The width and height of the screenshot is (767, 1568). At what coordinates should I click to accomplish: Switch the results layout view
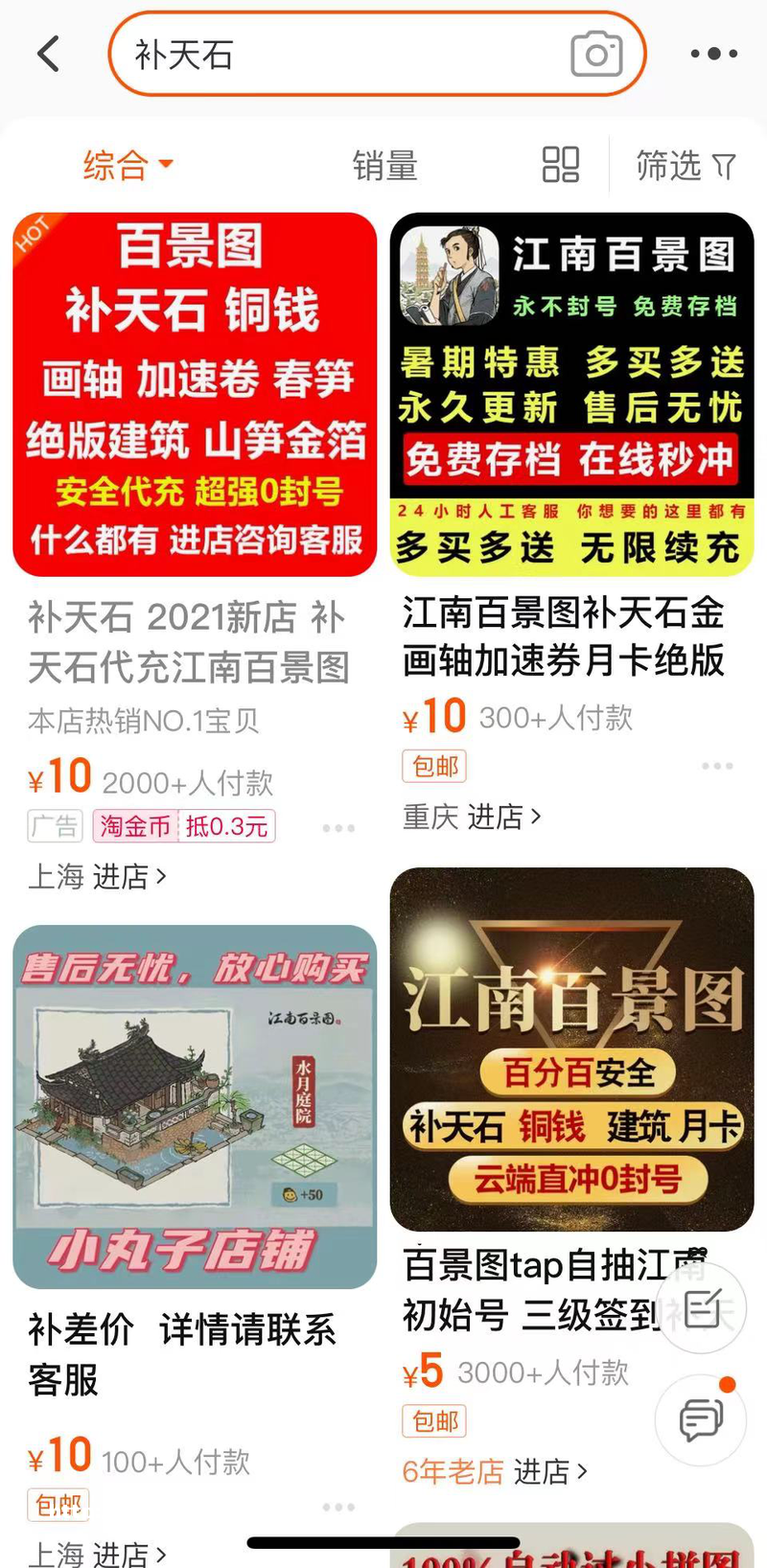(561, 165)
